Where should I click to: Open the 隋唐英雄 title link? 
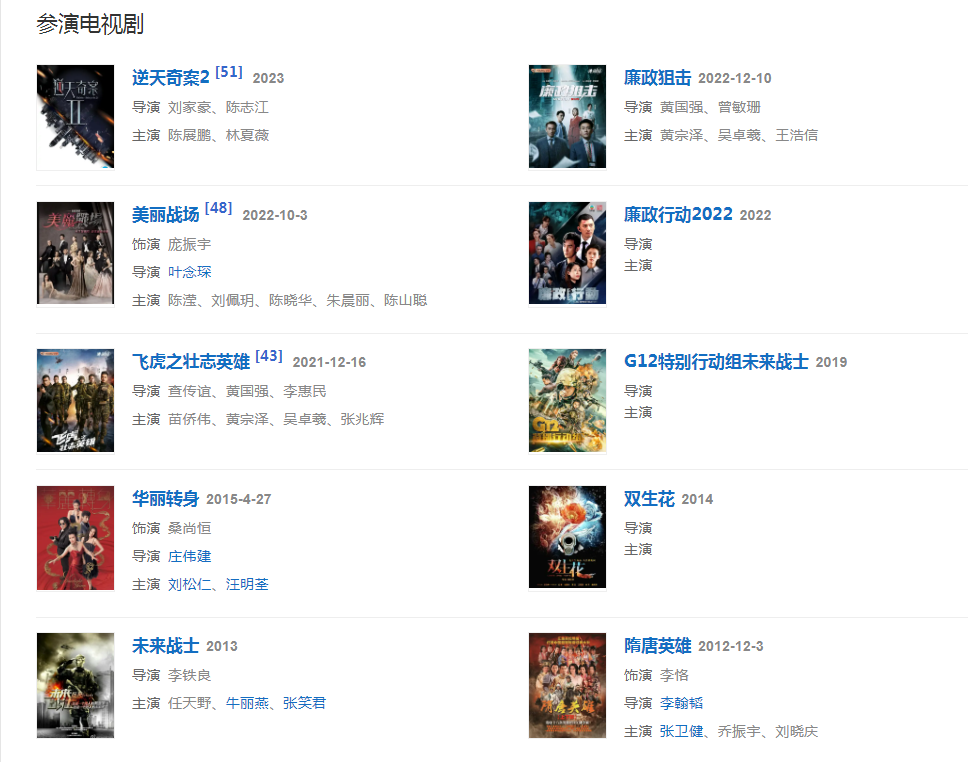pos(657,646)
